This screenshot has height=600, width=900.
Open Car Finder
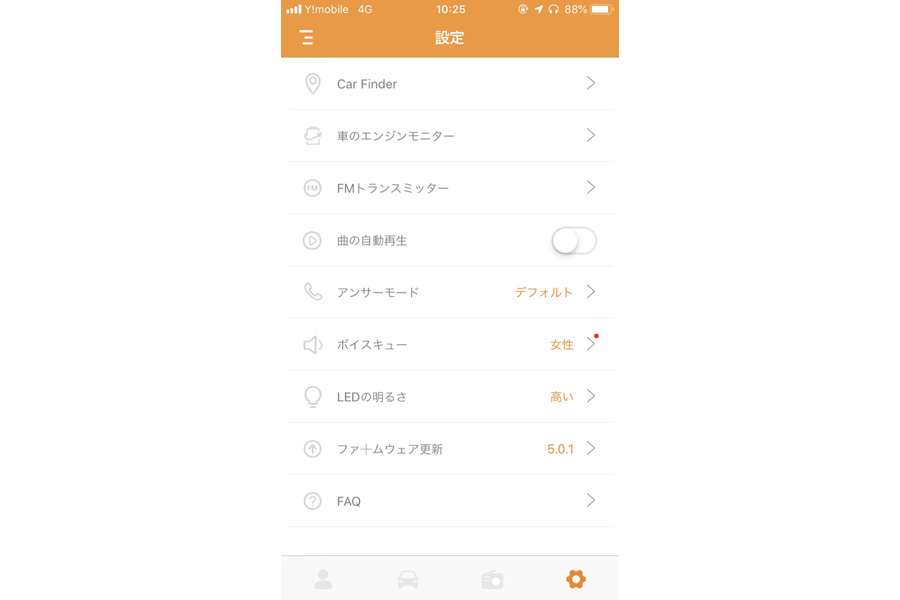tap(450, 84)
